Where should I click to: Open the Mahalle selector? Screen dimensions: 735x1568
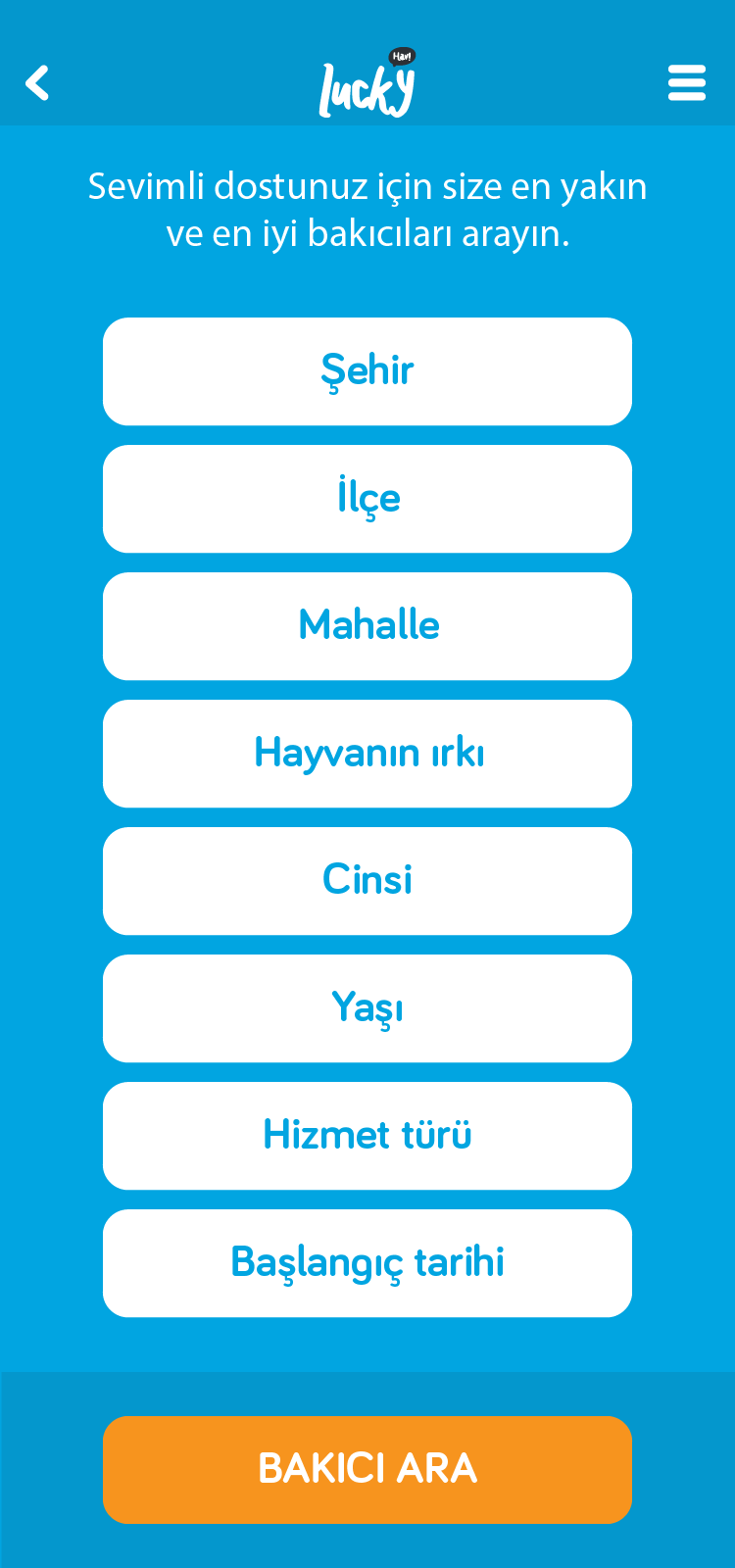pyautogui.click(x=367, y=626)
